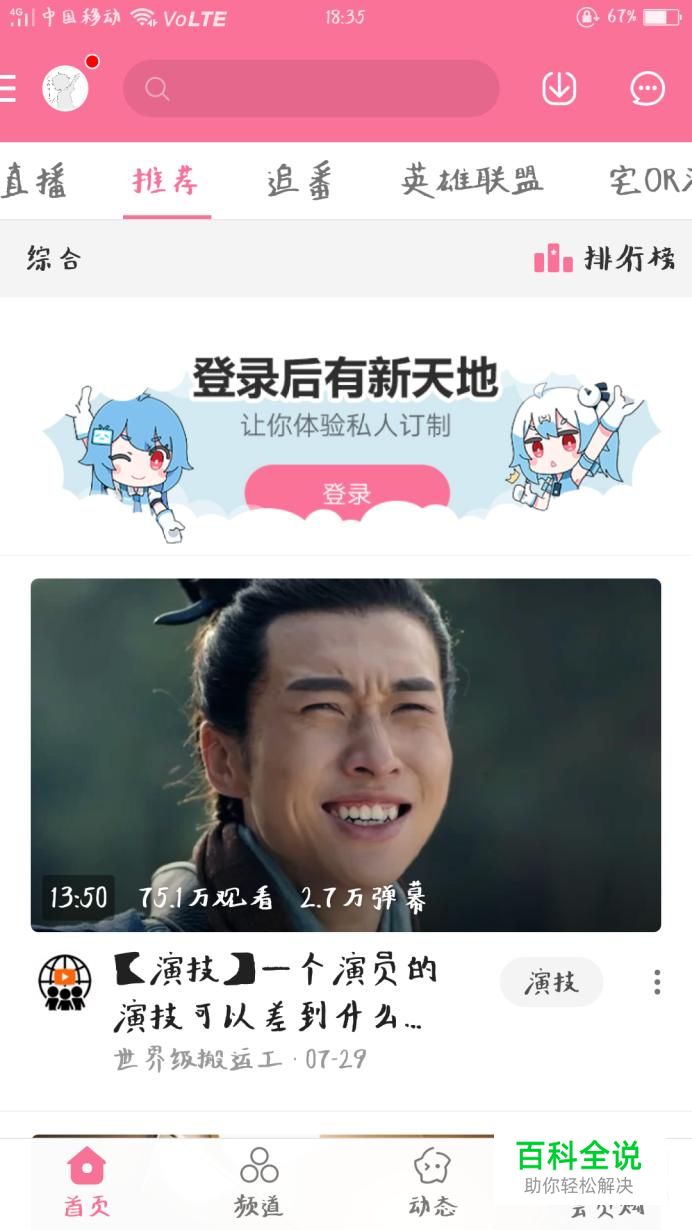This screenshot has height=1230, width=692.
Task: Tap the profile avatar
Action: click(x=66, y=89)
